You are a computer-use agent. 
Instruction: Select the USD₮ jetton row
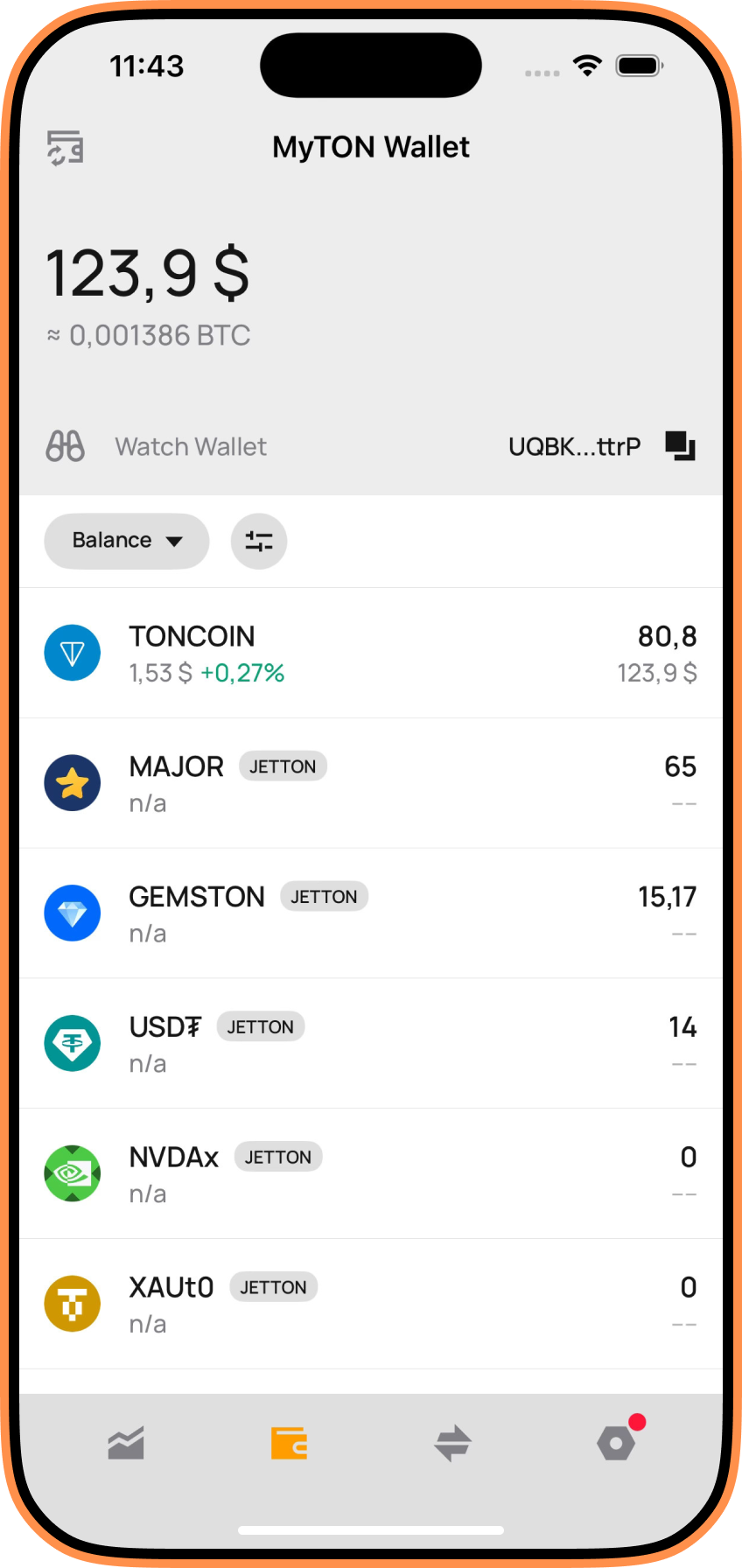tap(371, 1044)
